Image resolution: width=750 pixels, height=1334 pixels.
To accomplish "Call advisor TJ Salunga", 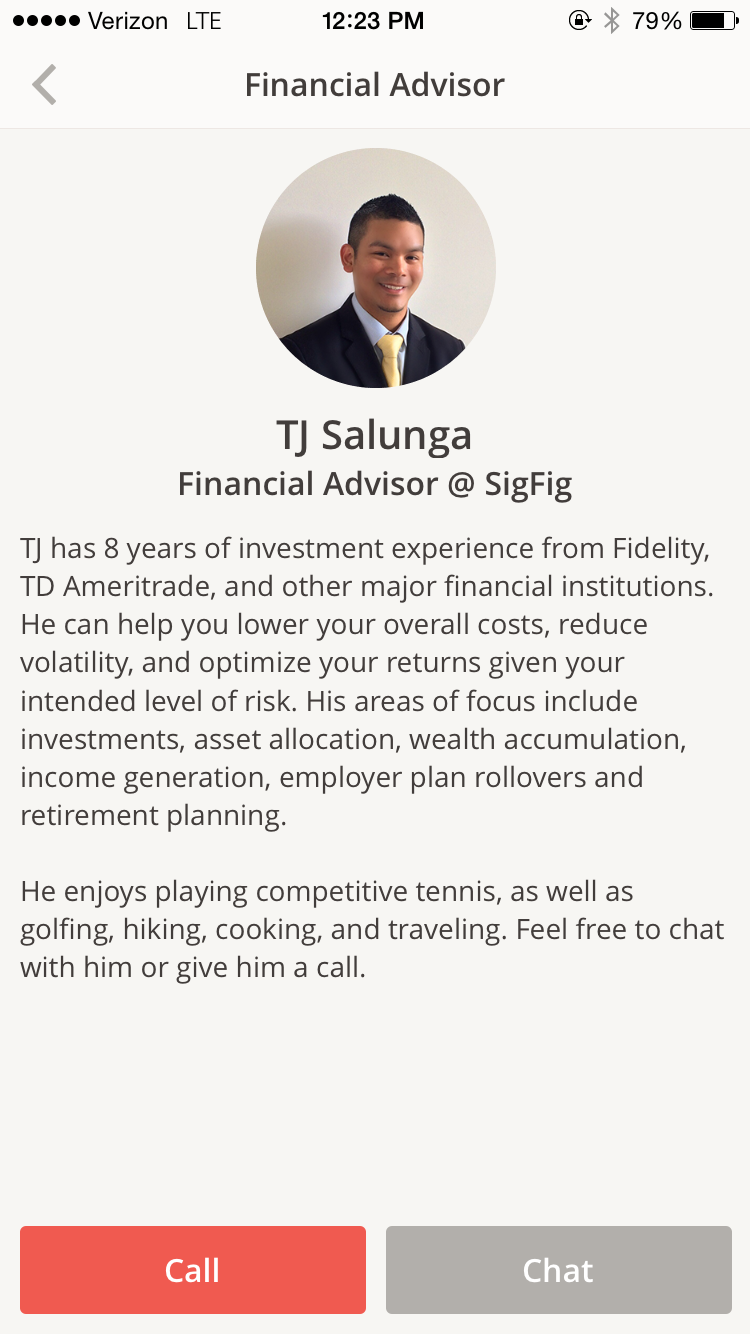I will point(193,1270).
